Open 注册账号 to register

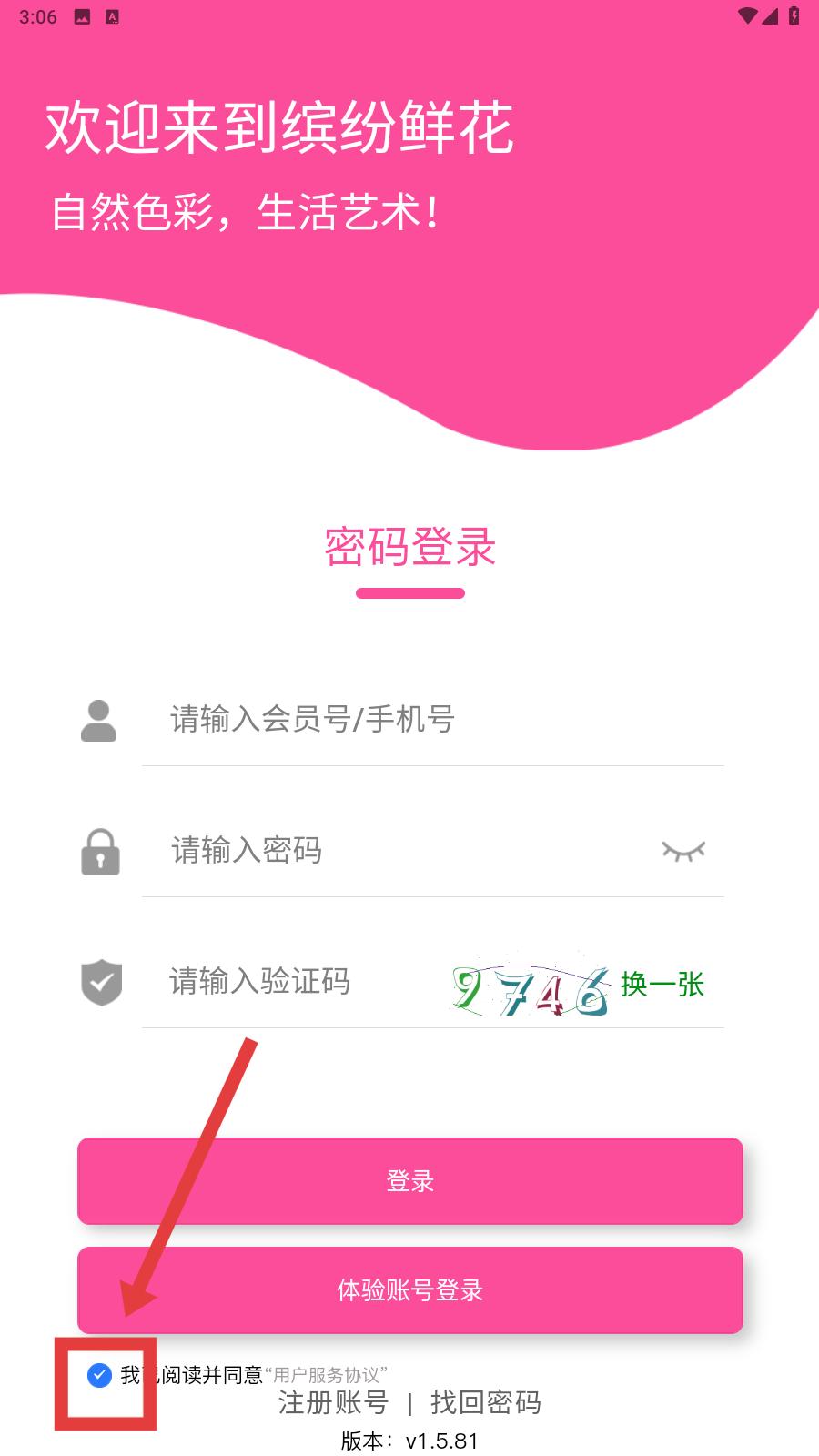point(333,1403)
